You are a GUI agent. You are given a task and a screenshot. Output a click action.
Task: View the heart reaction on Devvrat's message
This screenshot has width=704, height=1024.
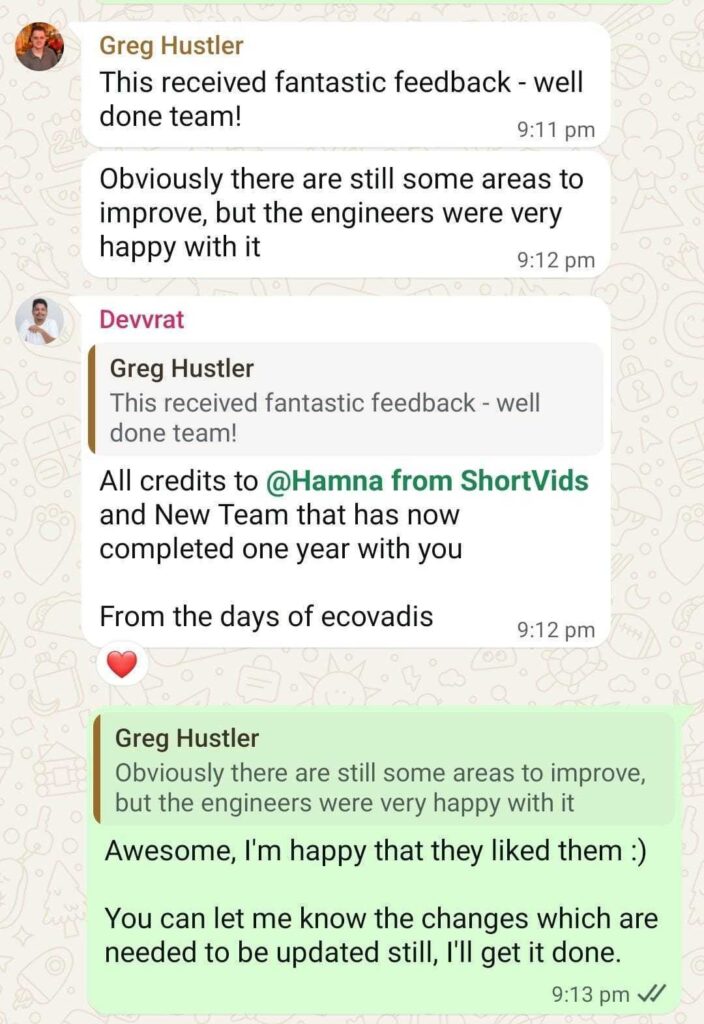tap(122, 664)
